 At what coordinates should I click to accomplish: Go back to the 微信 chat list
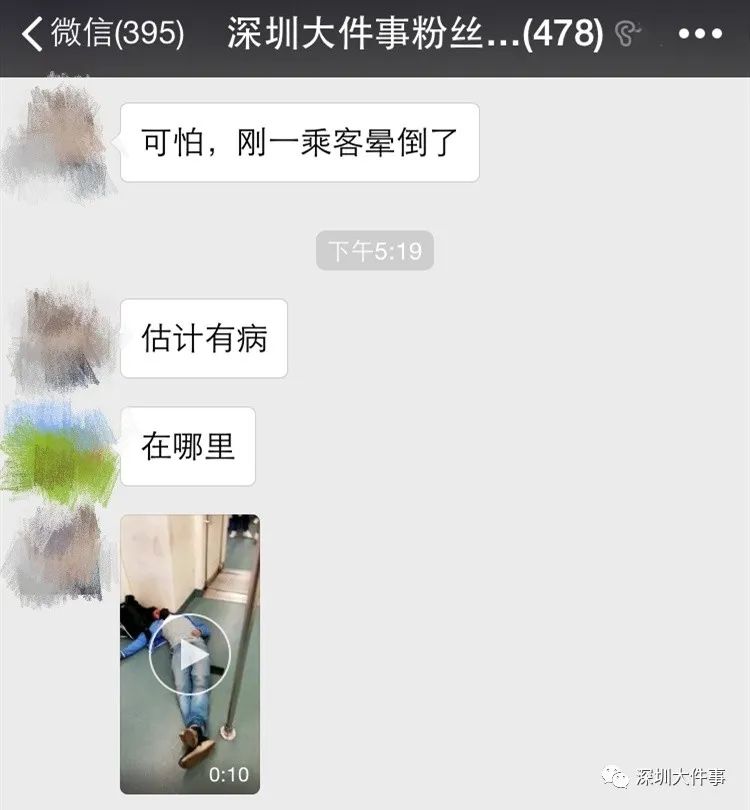pyautogui.click(x=100, y=35)
